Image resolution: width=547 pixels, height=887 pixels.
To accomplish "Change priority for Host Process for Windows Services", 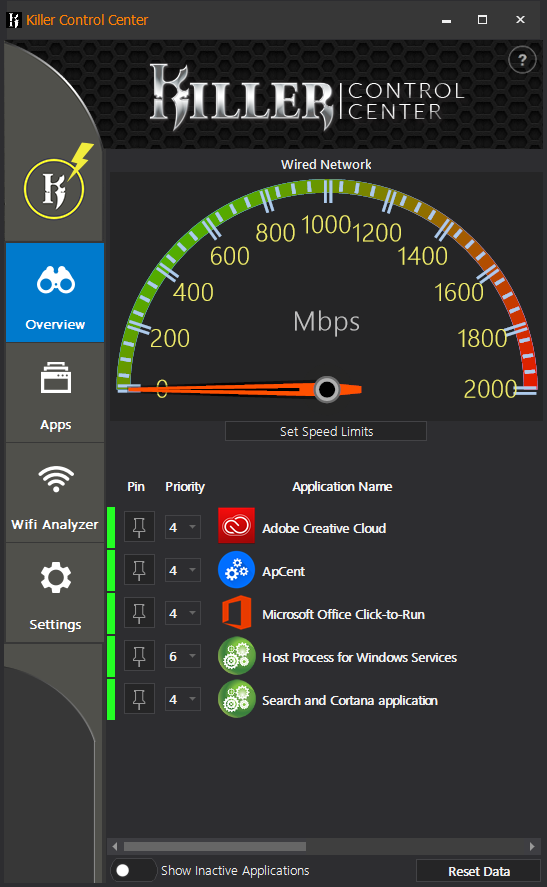I will (183, 656).
